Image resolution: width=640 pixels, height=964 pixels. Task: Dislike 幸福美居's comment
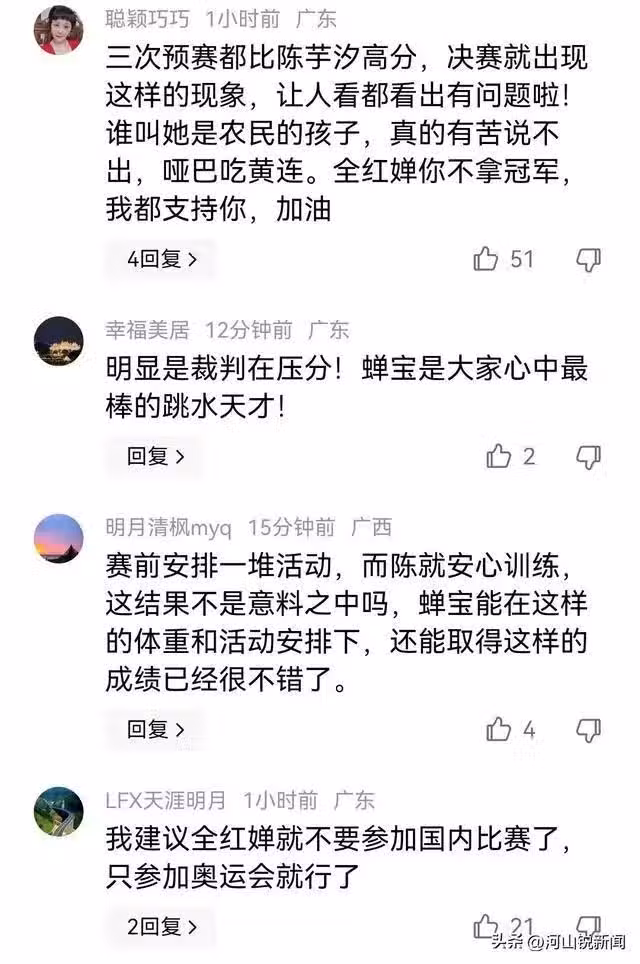(589, 457)
